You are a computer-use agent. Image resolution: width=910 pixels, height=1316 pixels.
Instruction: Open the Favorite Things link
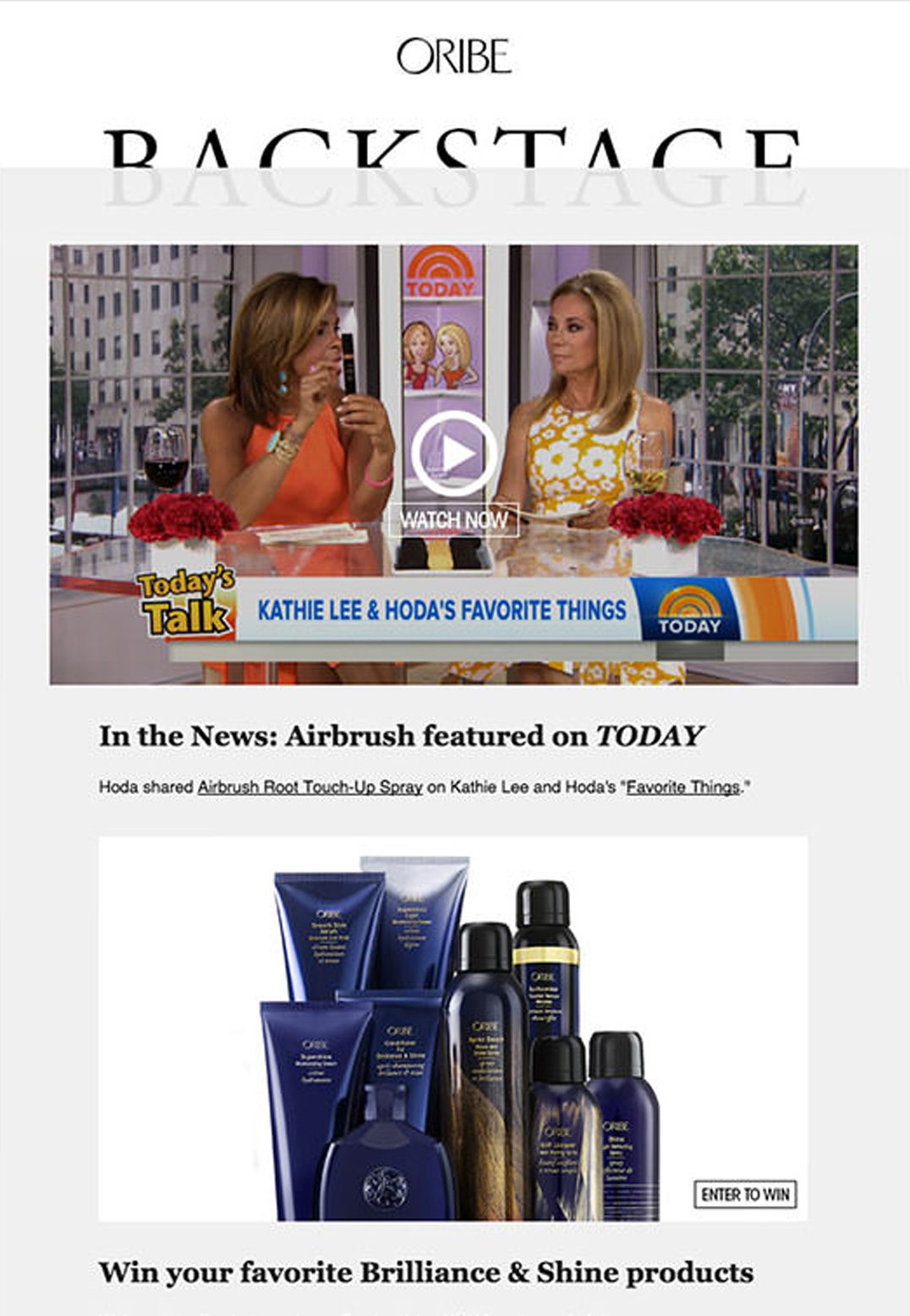tap(682, 787)
